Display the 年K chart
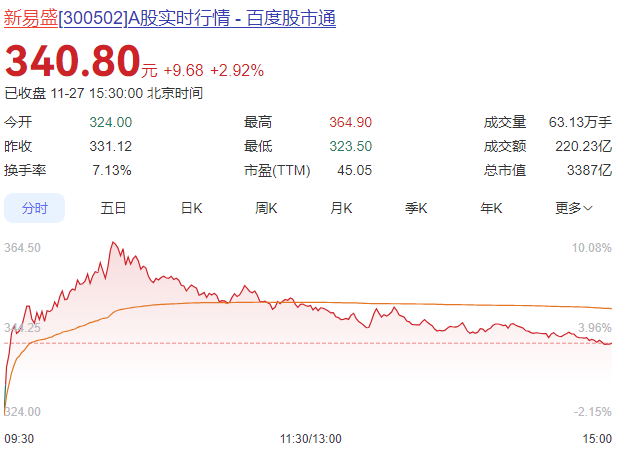Screen dimensions: 618x451 (x=491, y=208)
